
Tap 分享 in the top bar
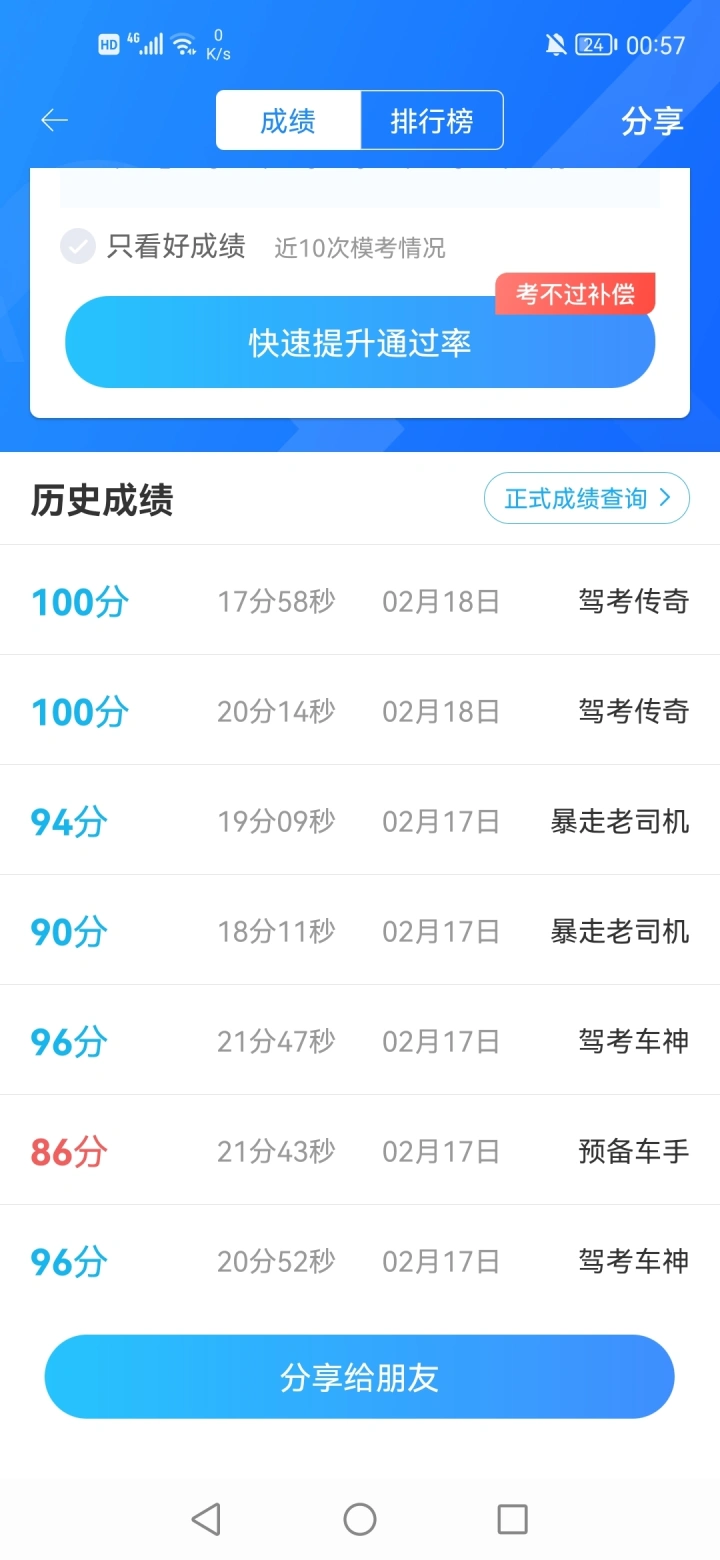point(652,121)
